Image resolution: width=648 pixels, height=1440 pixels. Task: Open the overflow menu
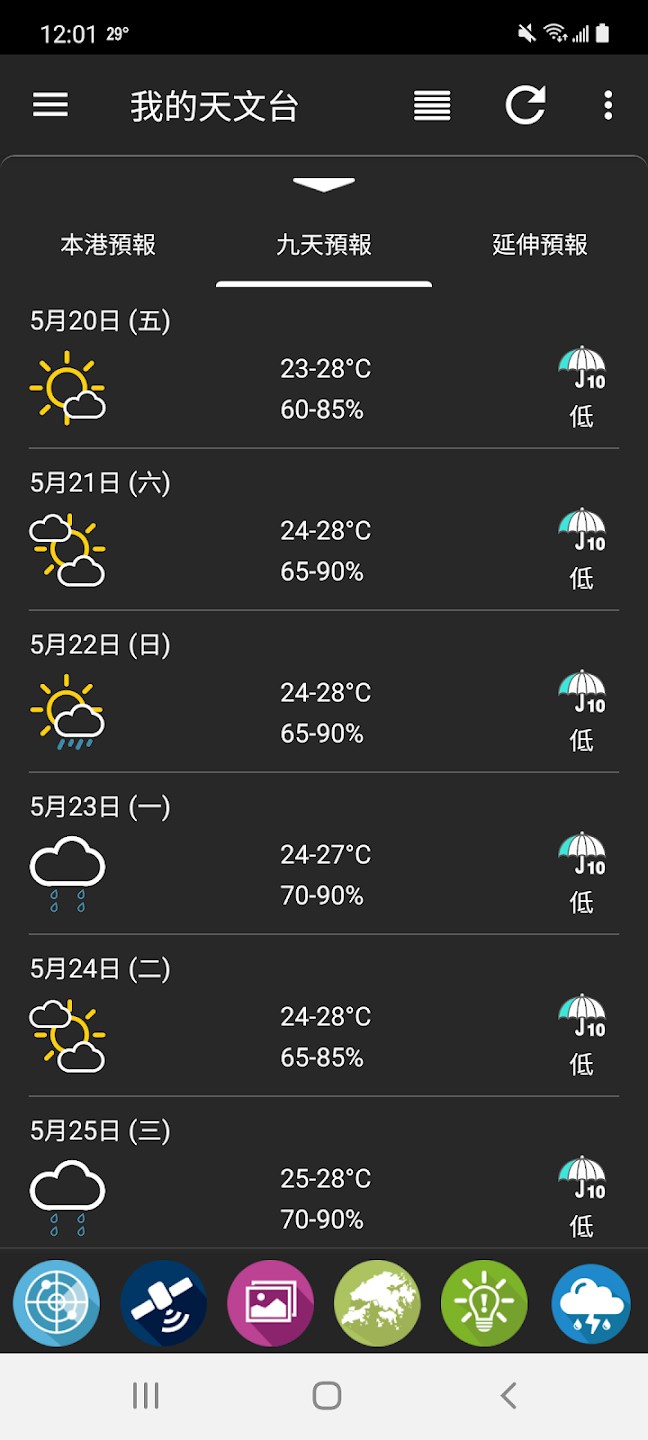point(608,105)
